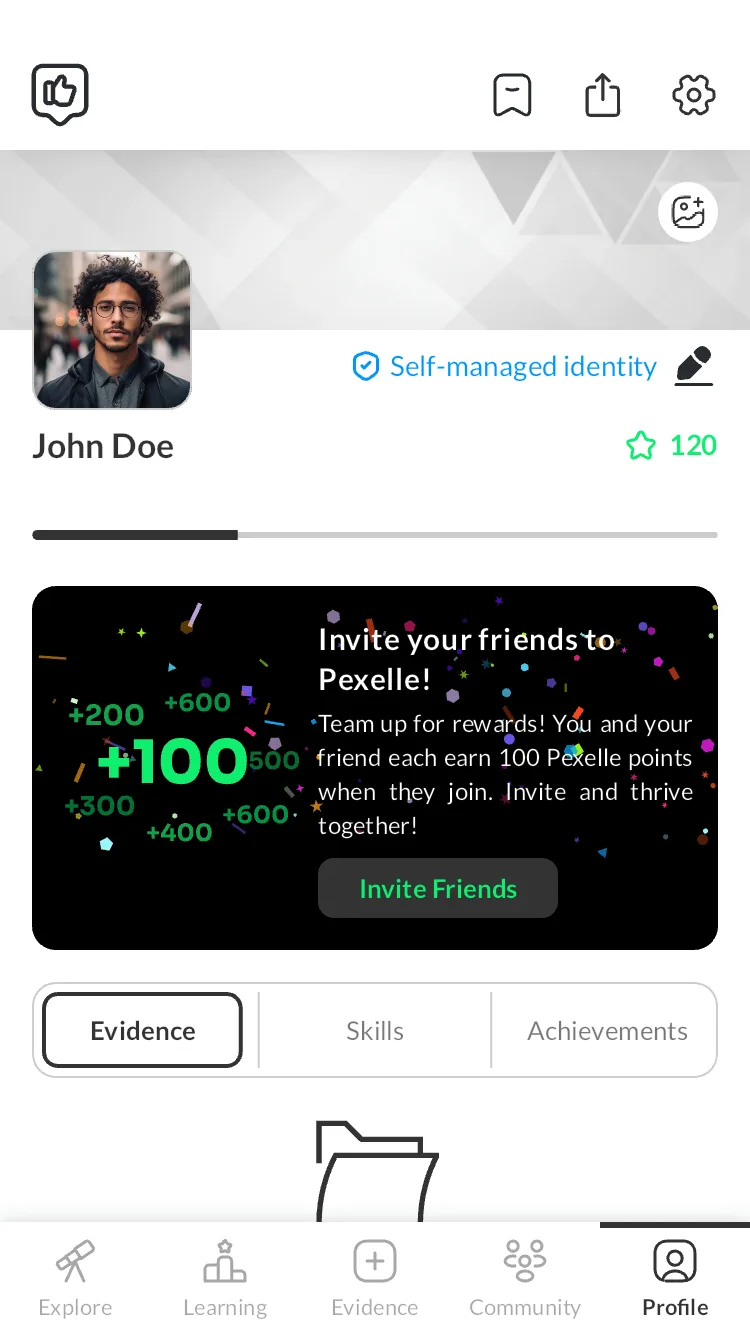
Task: Open John Doe's profile photo
Action: pos(112,330)
